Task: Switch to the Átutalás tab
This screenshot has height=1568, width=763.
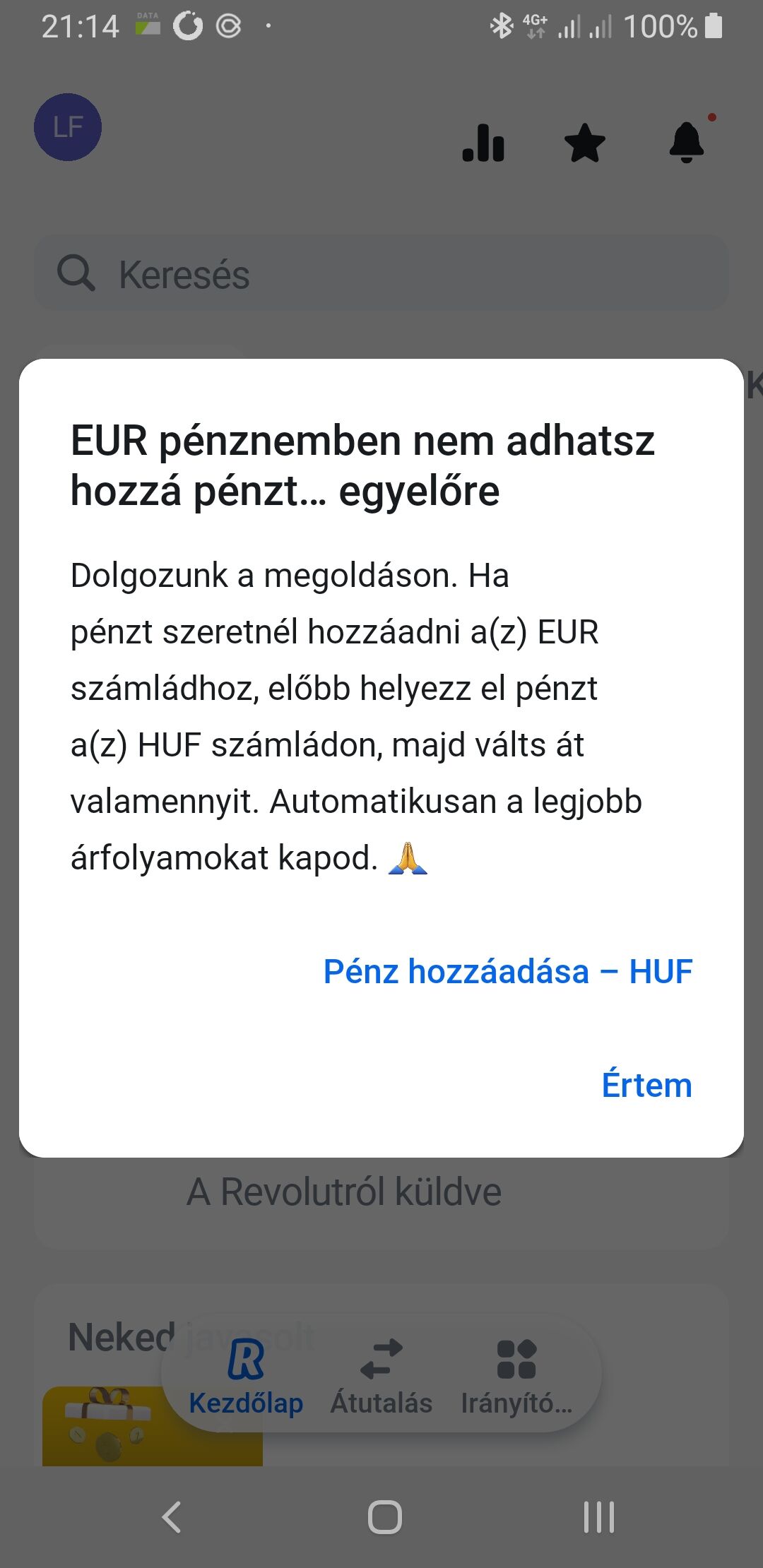Action: (381, 1377)
